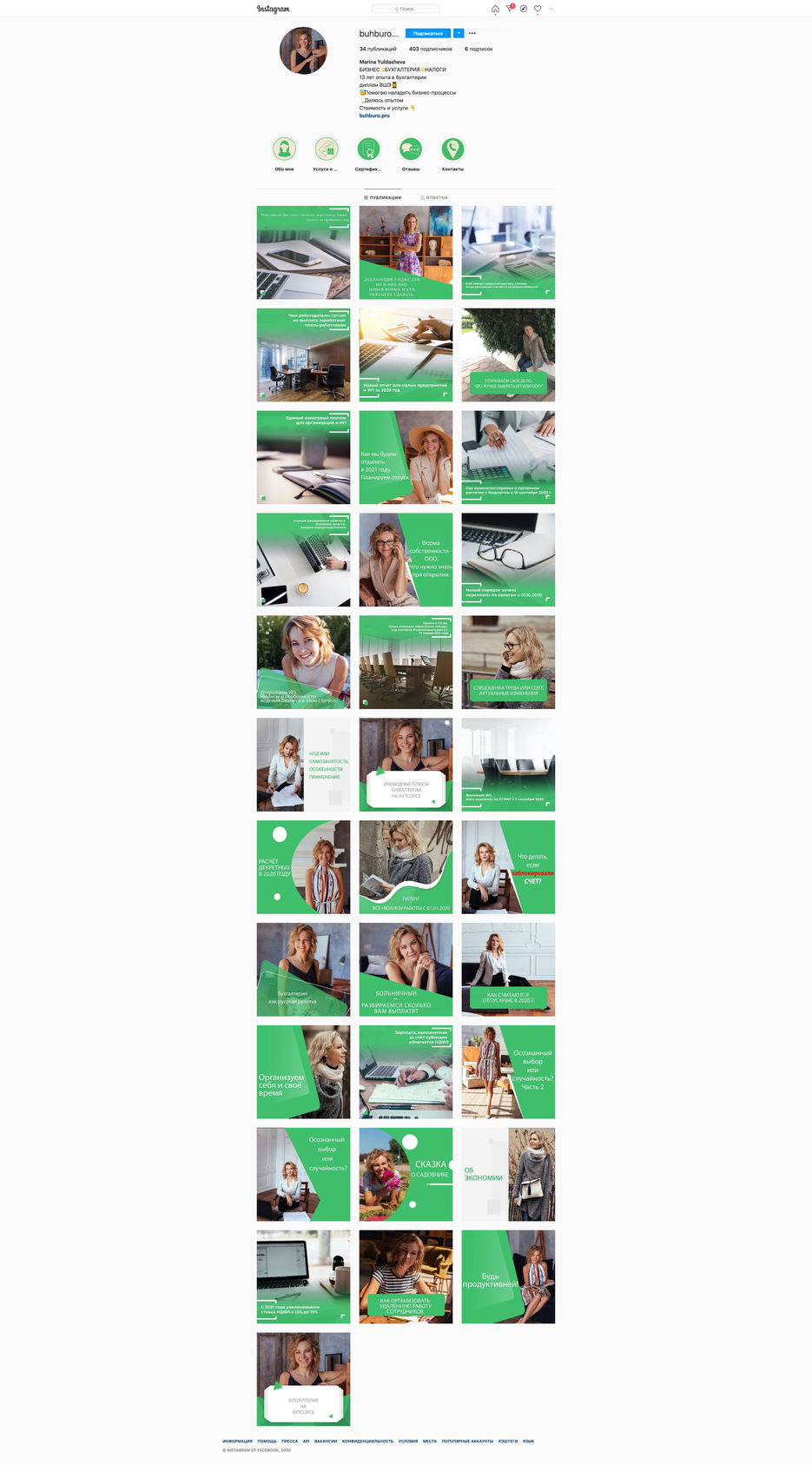Open the Расчёт декретных post
Viewport: 812px width, 1465px height.
click(x=303, y=867)
